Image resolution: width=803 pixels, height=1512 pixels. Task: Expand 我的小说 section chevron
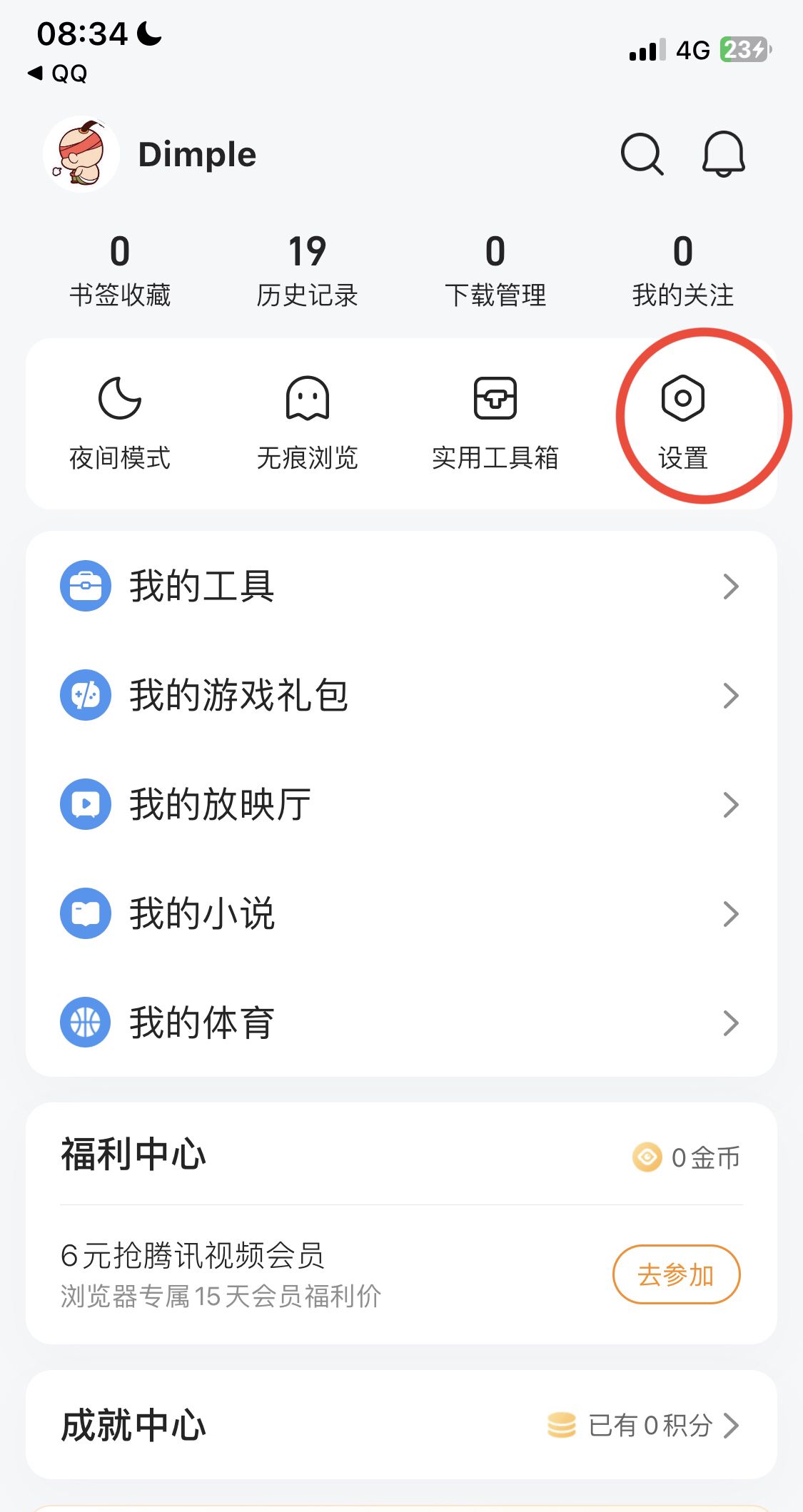pyautogui.click(x=729, y=913)
